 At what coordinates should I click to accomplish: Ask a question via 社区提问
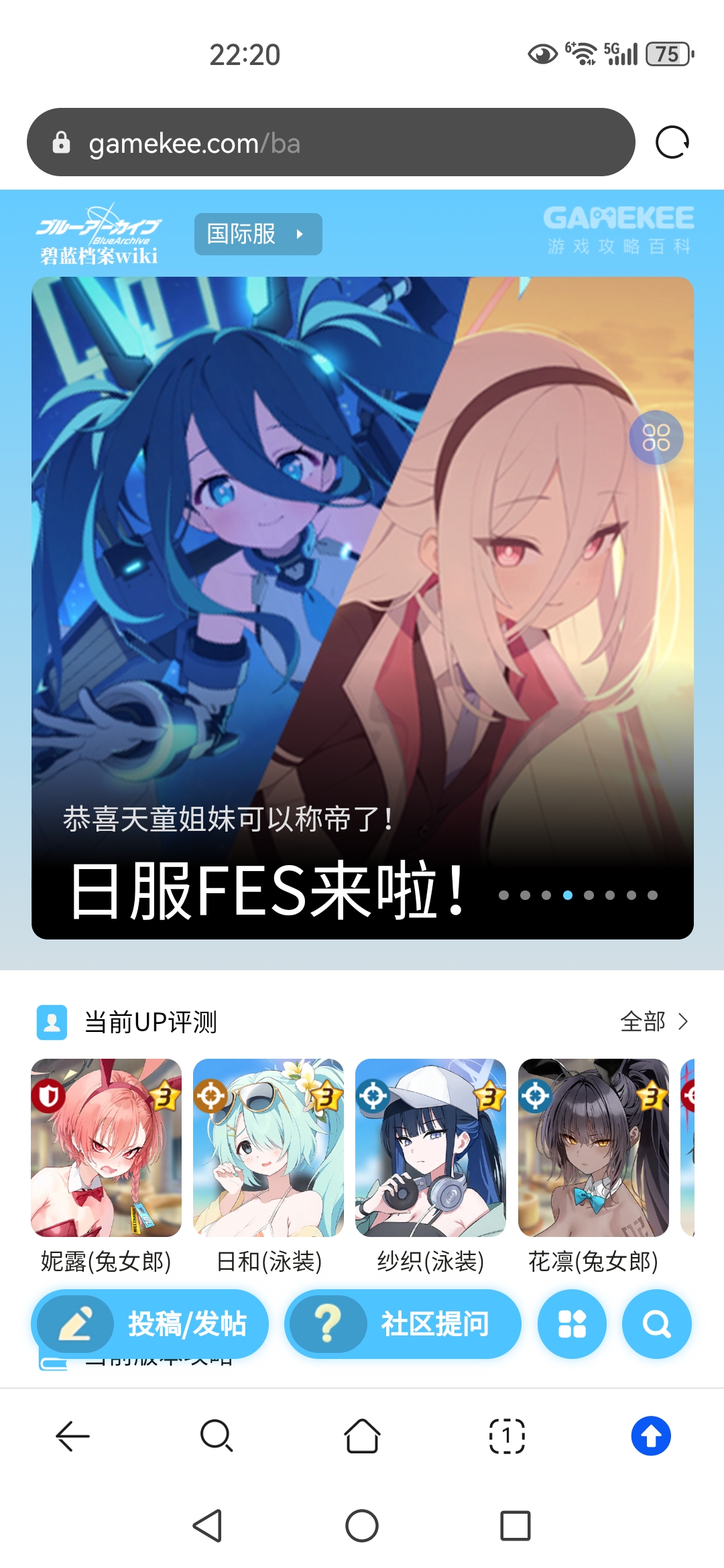tap(402, 1324)
